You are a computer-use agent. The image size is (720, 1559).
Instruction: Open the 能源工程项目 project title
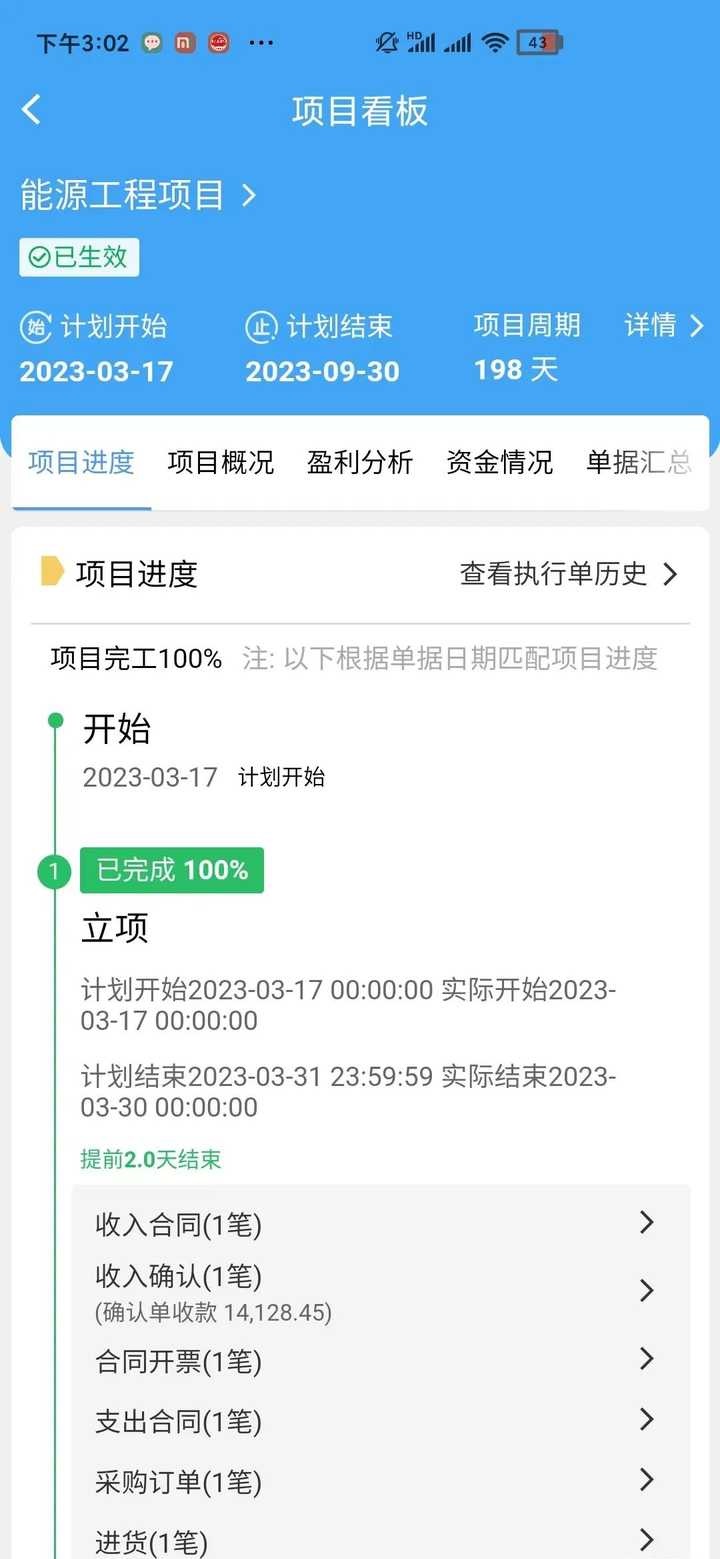pyautogui.click(x=138, y=195)
